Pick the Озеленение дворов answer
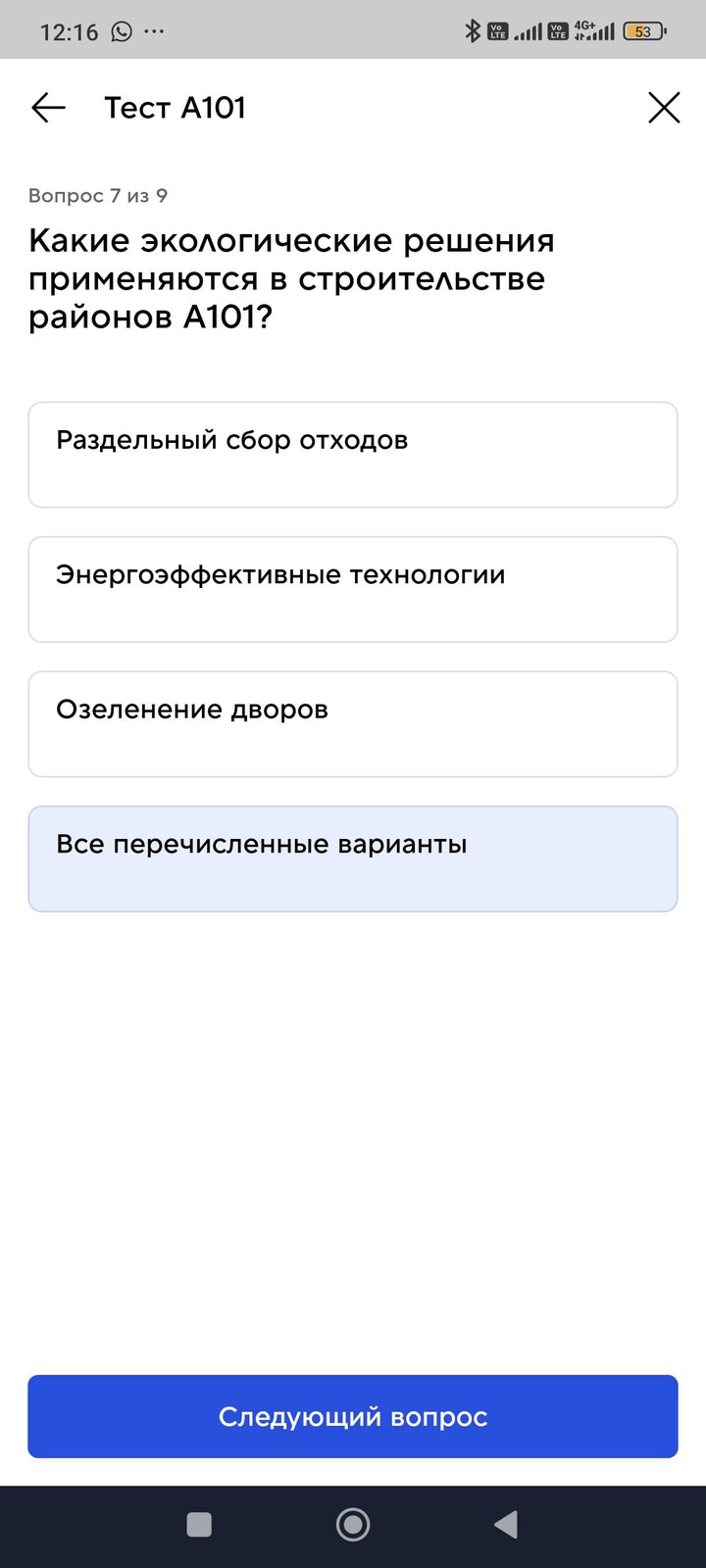Screen dimensions: 706x1568 tap(353, 724)
